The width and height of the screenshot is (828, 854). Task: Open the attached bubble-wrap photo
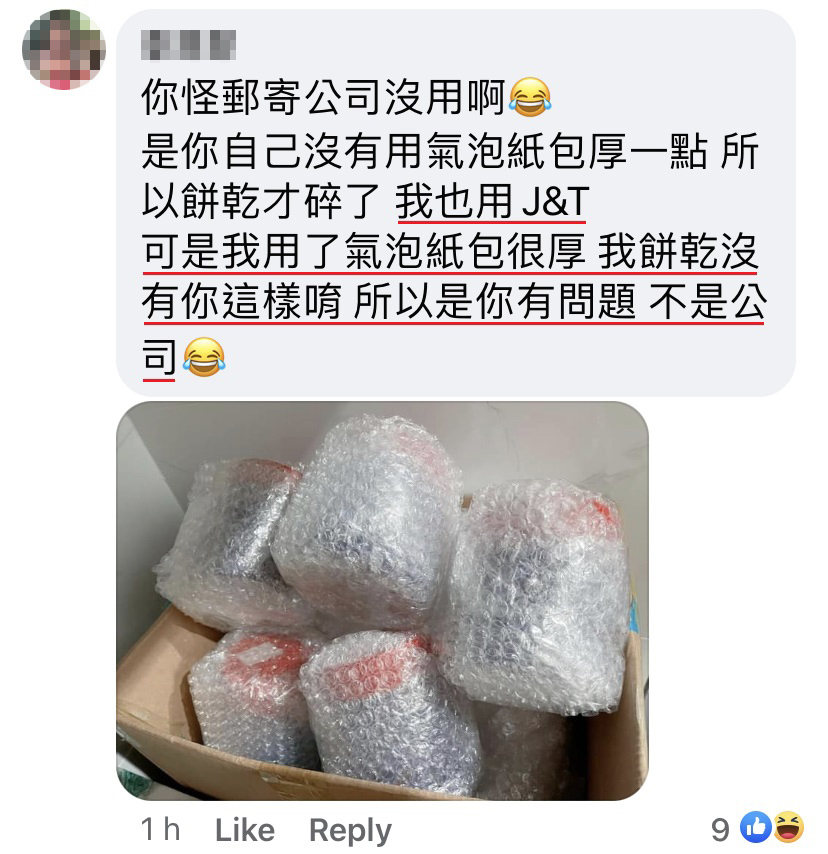[382, 601]
